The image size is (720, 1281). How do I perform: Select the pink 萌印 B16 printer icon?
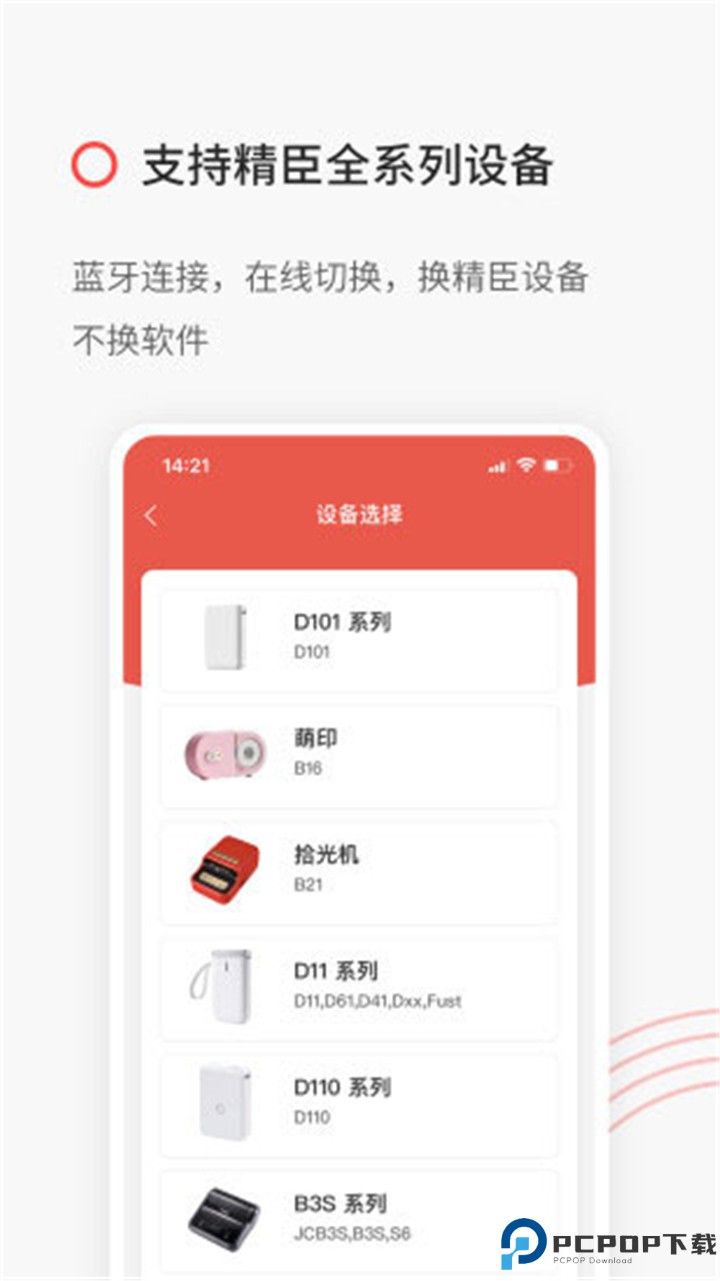(x=222, y=754)
